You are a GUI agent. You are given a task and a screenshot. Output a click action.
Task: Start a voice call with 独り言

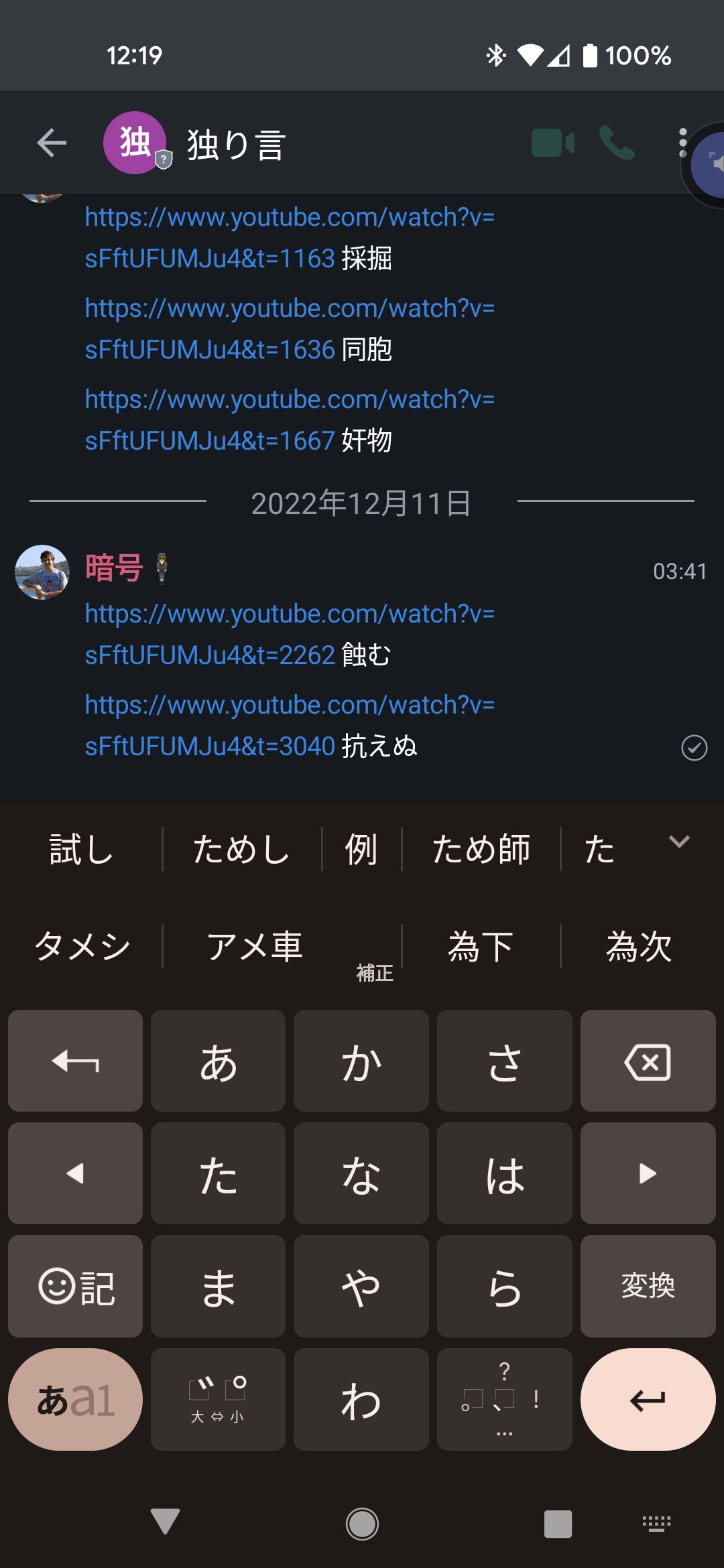617,142
